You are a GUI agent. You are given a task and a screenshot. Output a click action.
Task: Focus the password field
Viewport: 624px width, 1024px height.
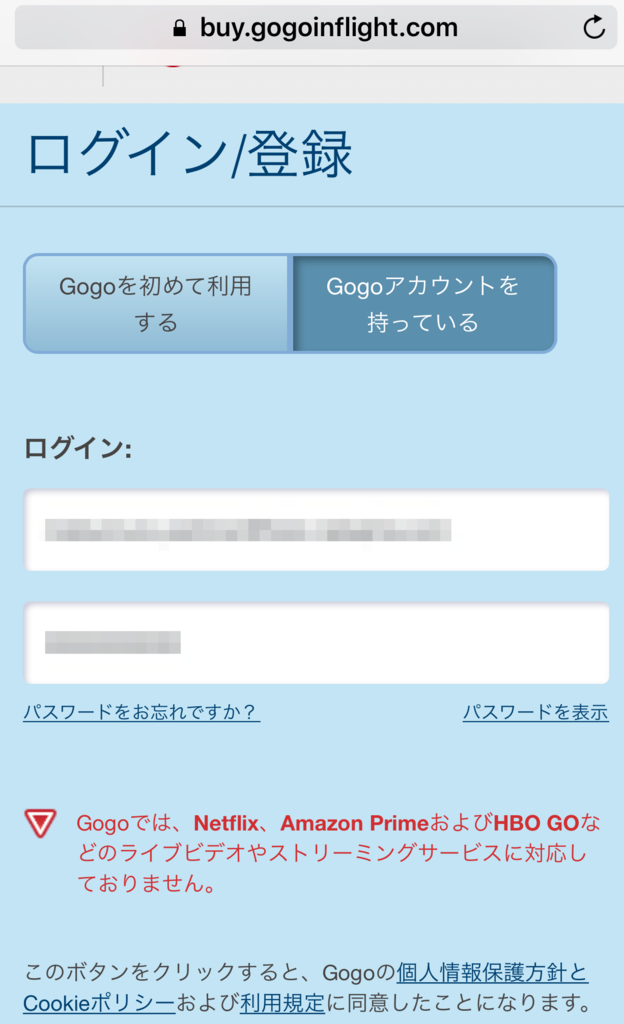317,643
